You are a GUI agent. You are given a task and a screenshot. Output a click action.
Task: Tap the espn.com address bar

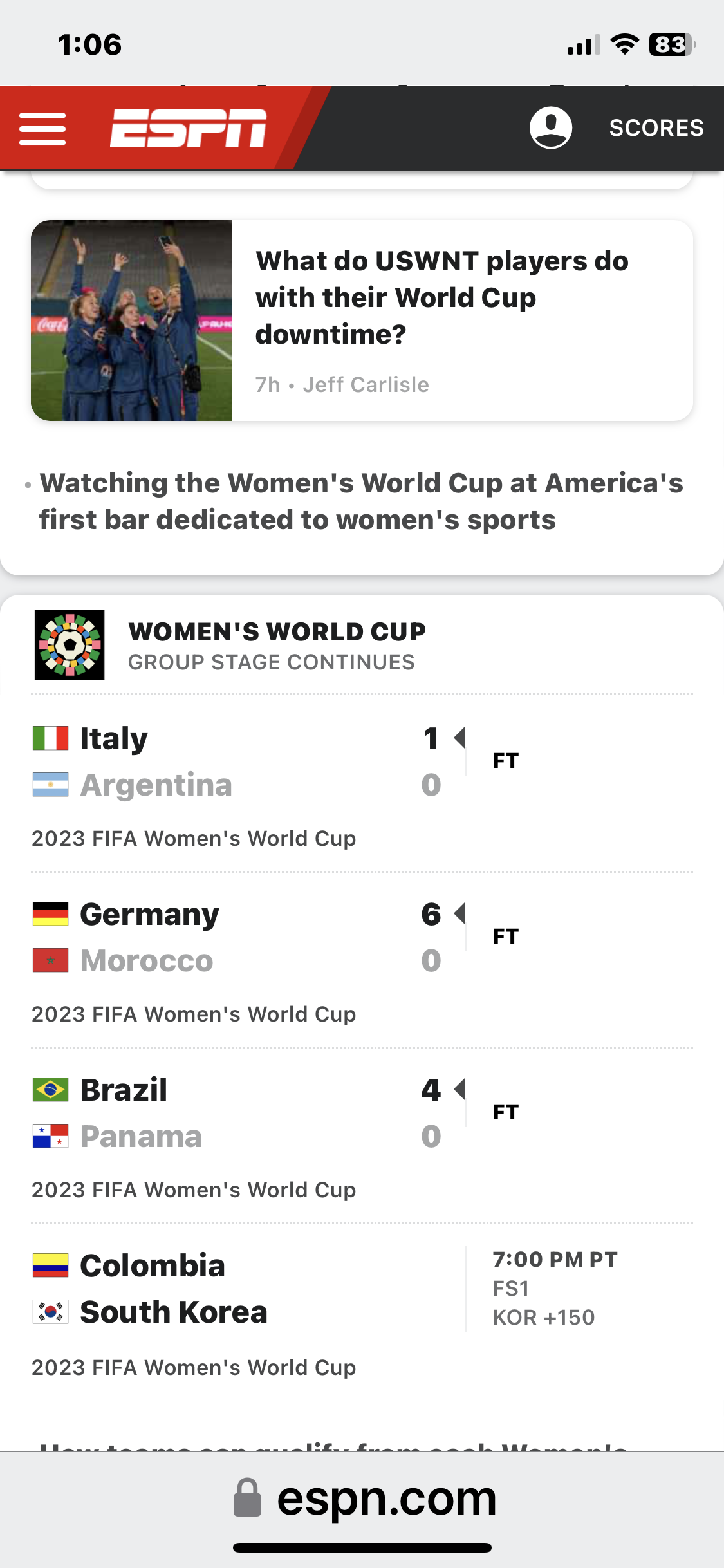[x=364, y=1497]
